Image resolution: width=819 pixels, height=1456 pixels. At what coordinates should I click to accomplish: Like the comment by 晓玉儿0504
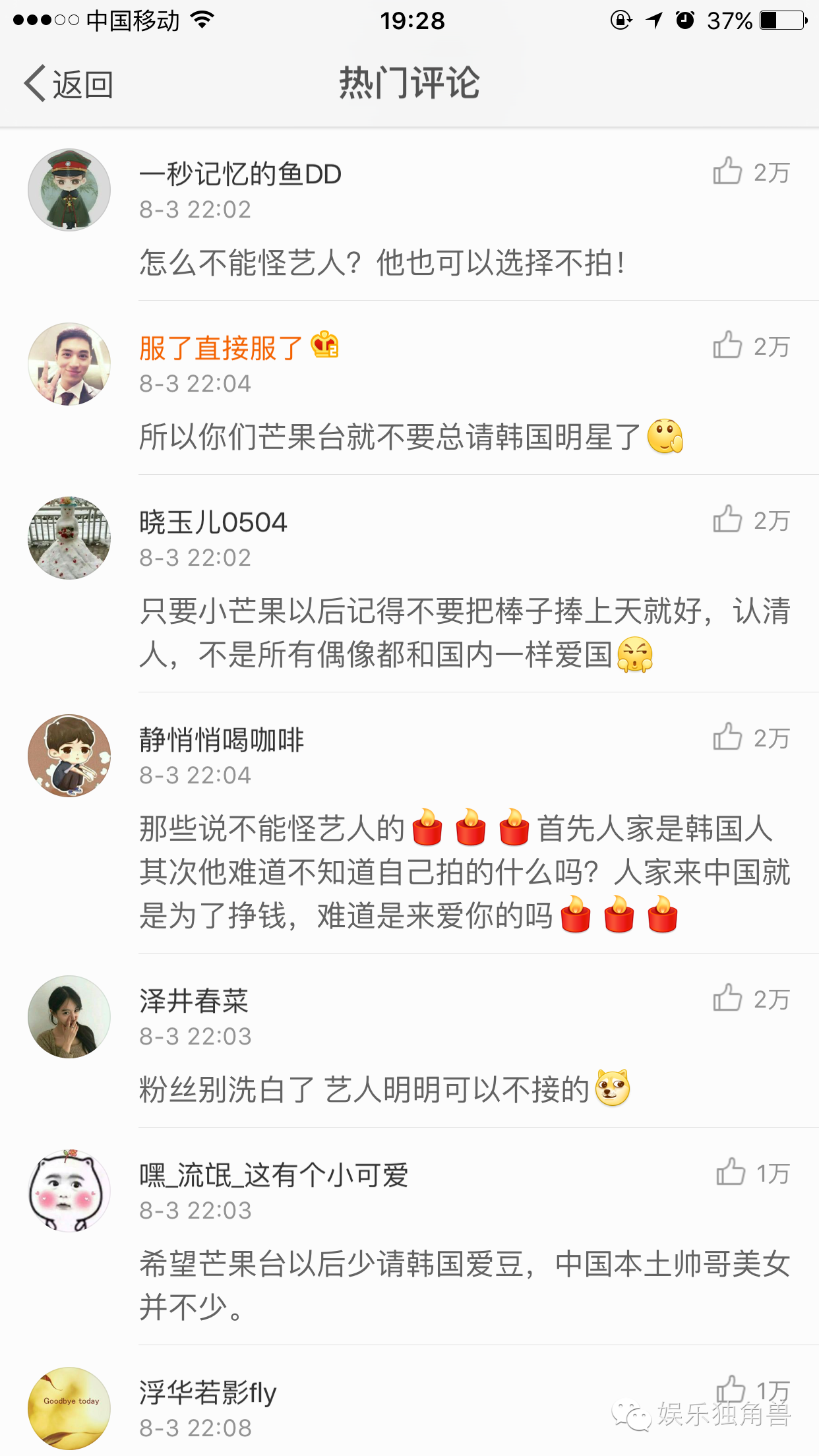click(728, 520)
